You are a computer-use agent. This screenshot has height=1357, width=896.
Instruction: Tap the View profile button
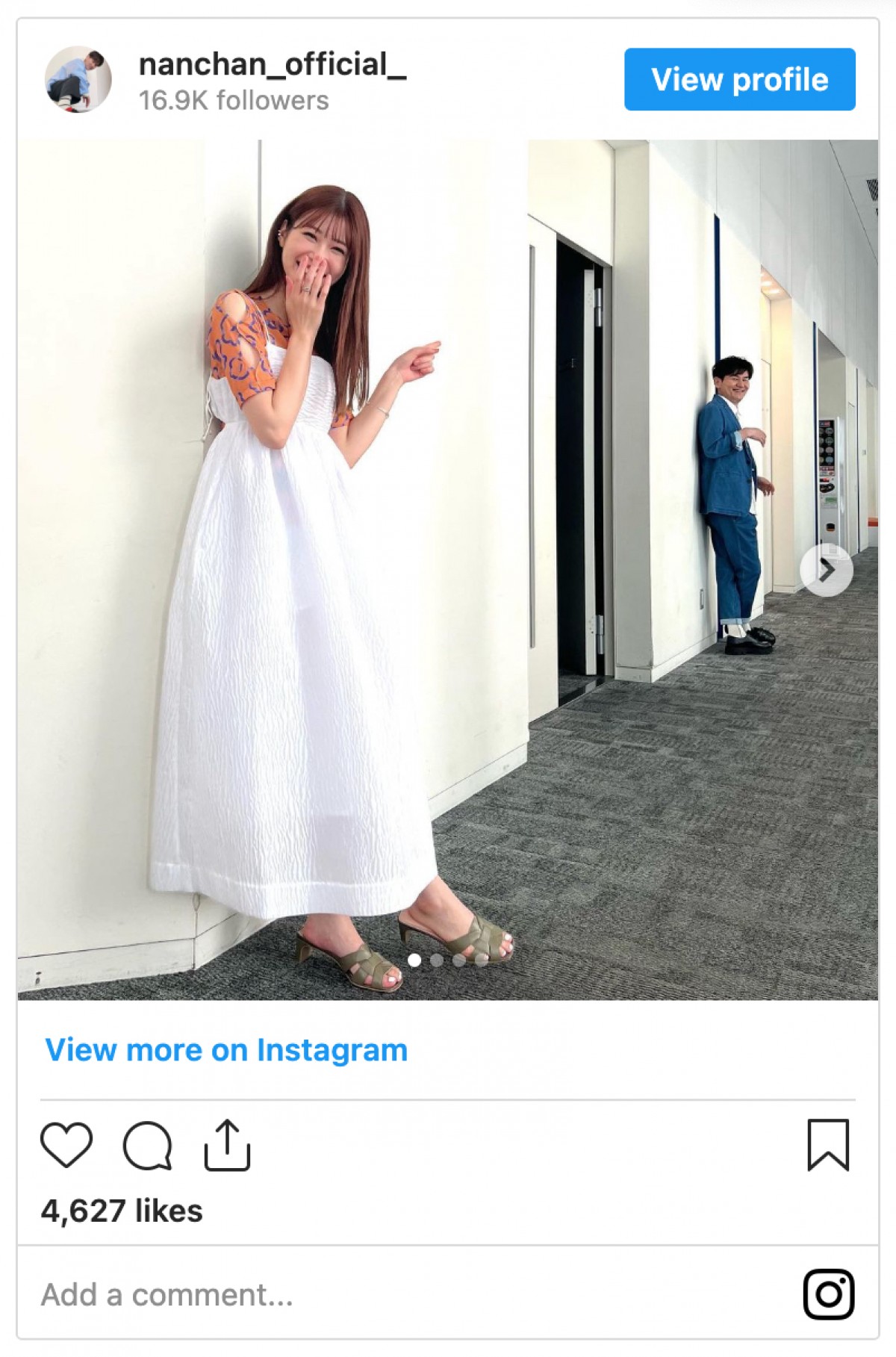pos(739,79)
